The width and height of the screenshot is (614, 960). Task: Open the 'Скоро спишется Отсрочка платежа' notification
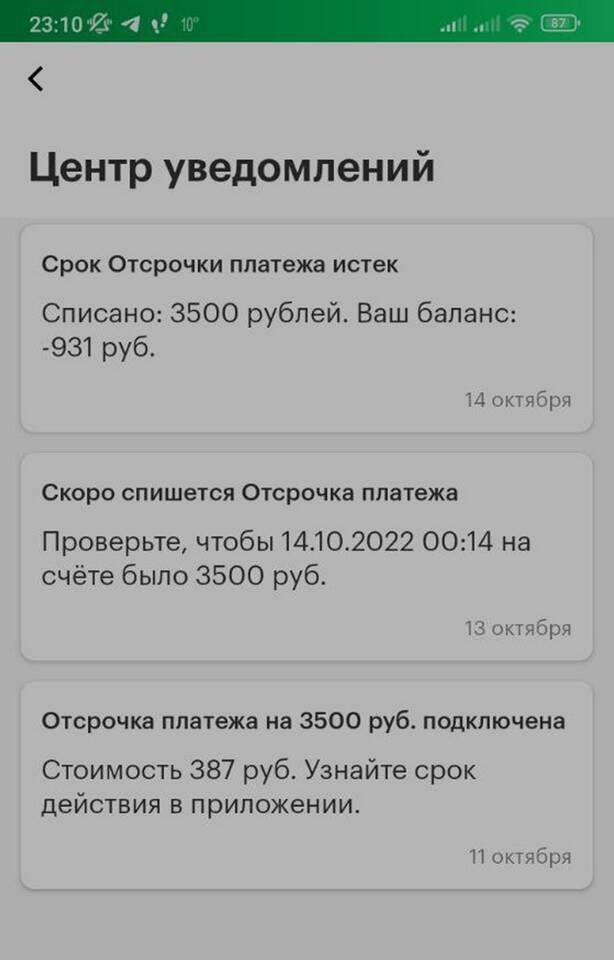coord(306,556)
